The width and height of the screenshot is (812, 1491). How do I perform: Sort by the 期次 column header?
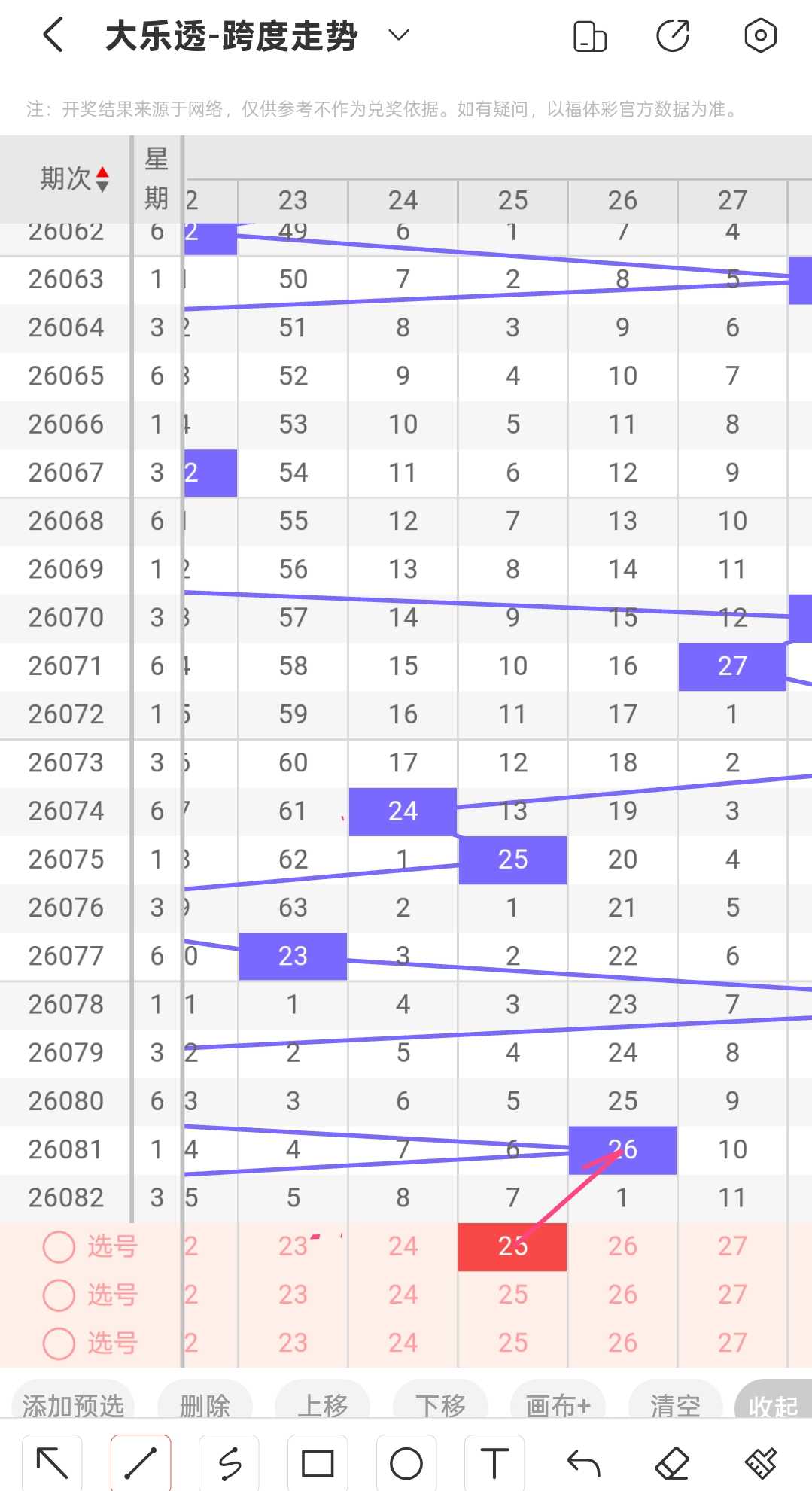tap(75, 178)
